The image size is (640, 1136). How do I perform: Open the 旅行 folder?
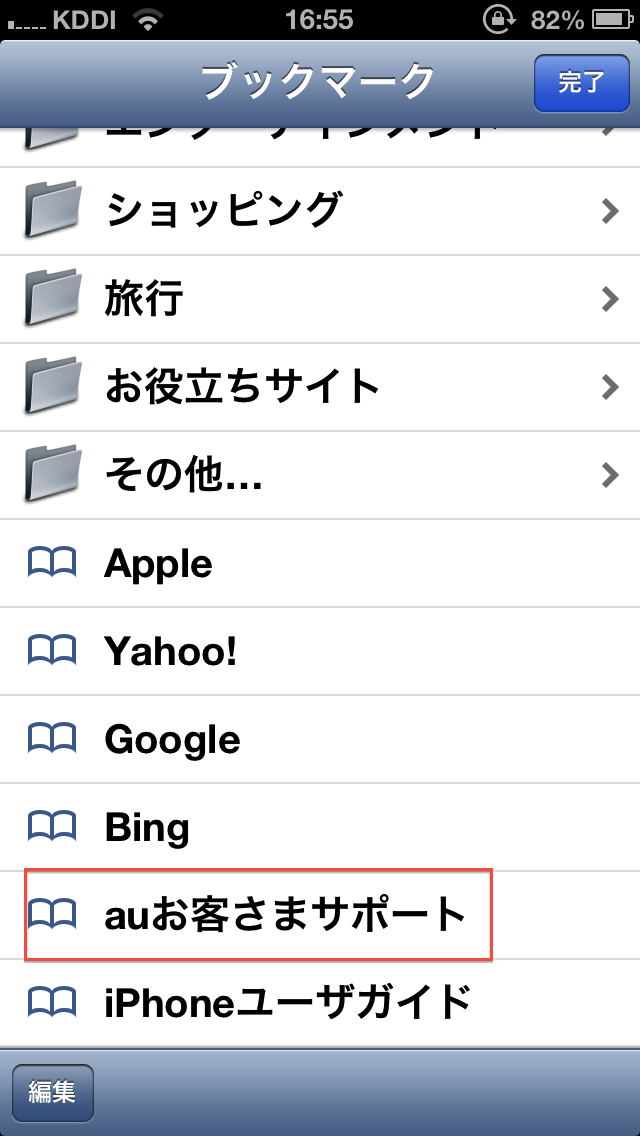point(320,299)
